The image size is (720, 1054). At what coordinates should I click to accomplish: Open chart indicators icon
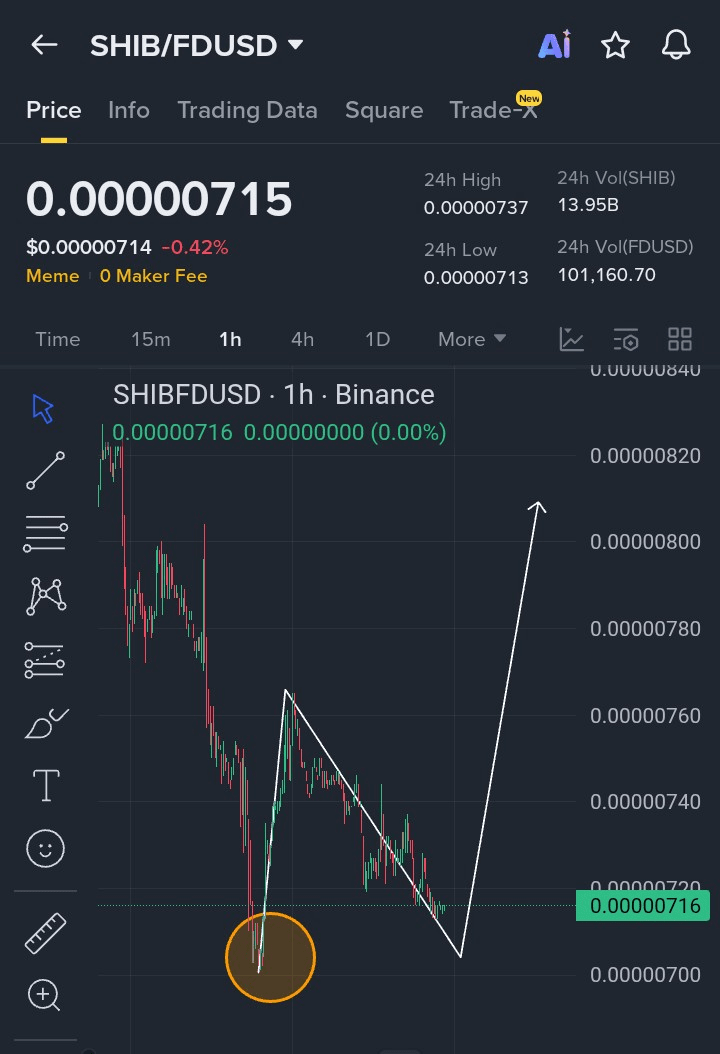[572, 339]
